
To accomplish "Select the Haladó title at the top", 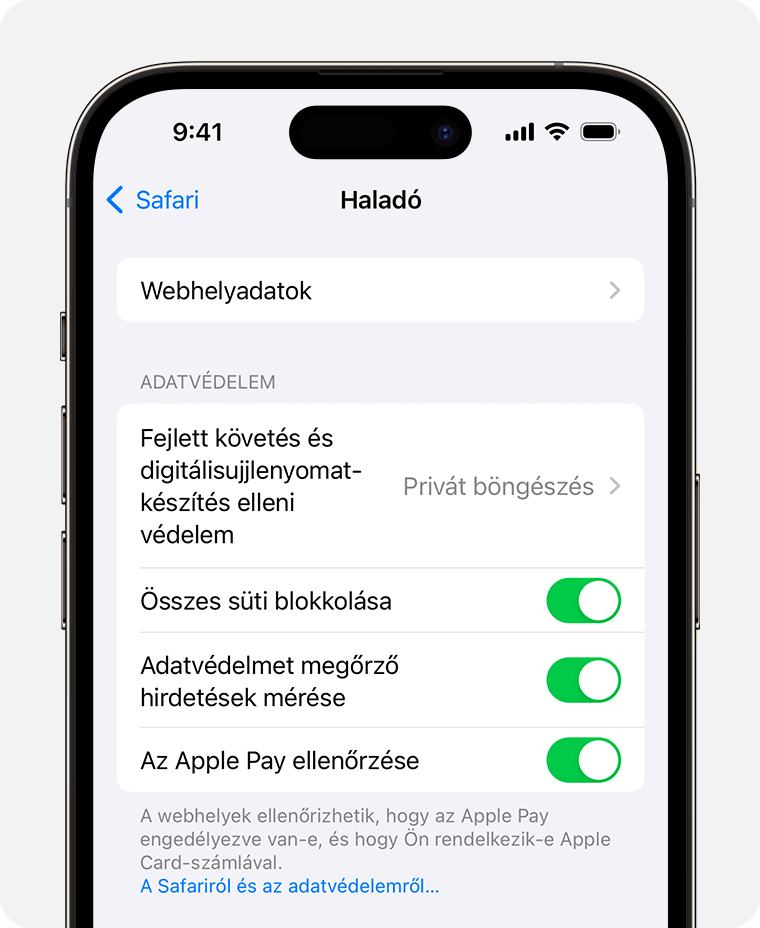I will pyautogui.click(x=380, y=200).
